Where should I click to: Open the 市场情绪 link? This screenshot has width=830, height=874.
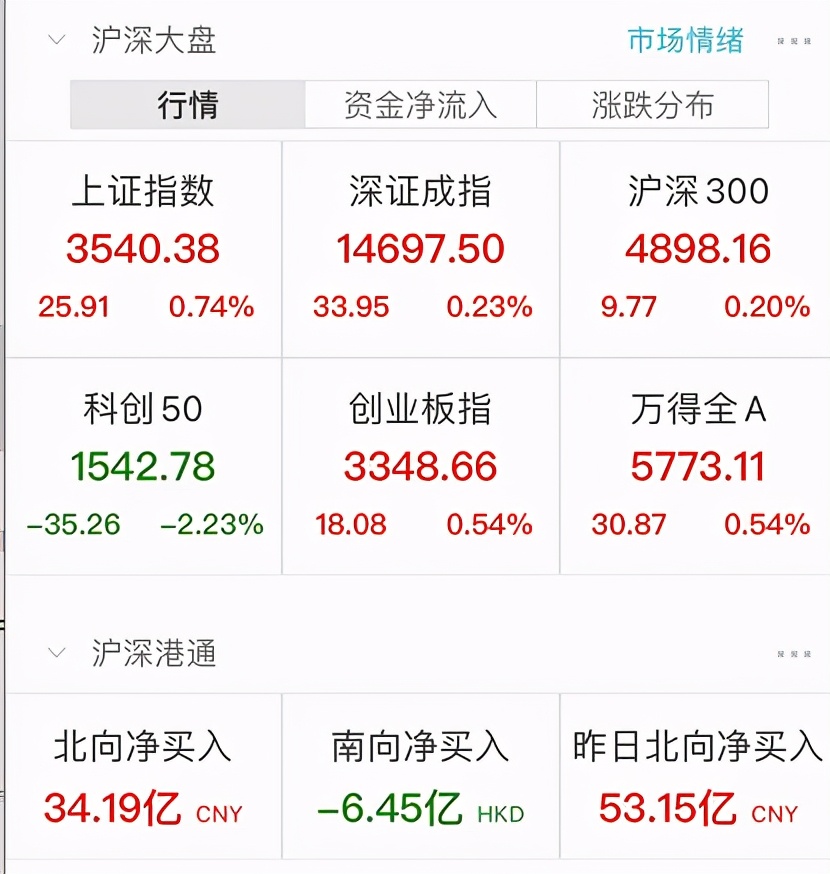[x=685, y=40]
